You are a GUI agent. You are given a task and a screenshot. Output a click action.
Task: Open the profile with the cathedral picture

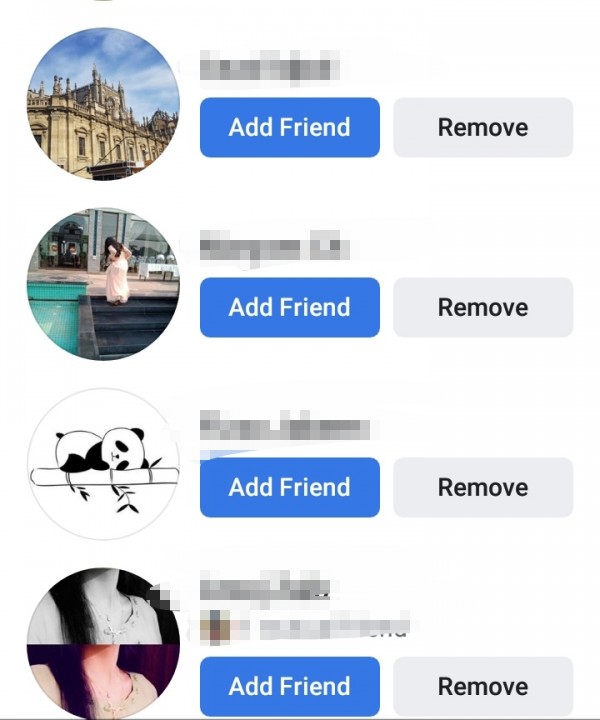103,104
